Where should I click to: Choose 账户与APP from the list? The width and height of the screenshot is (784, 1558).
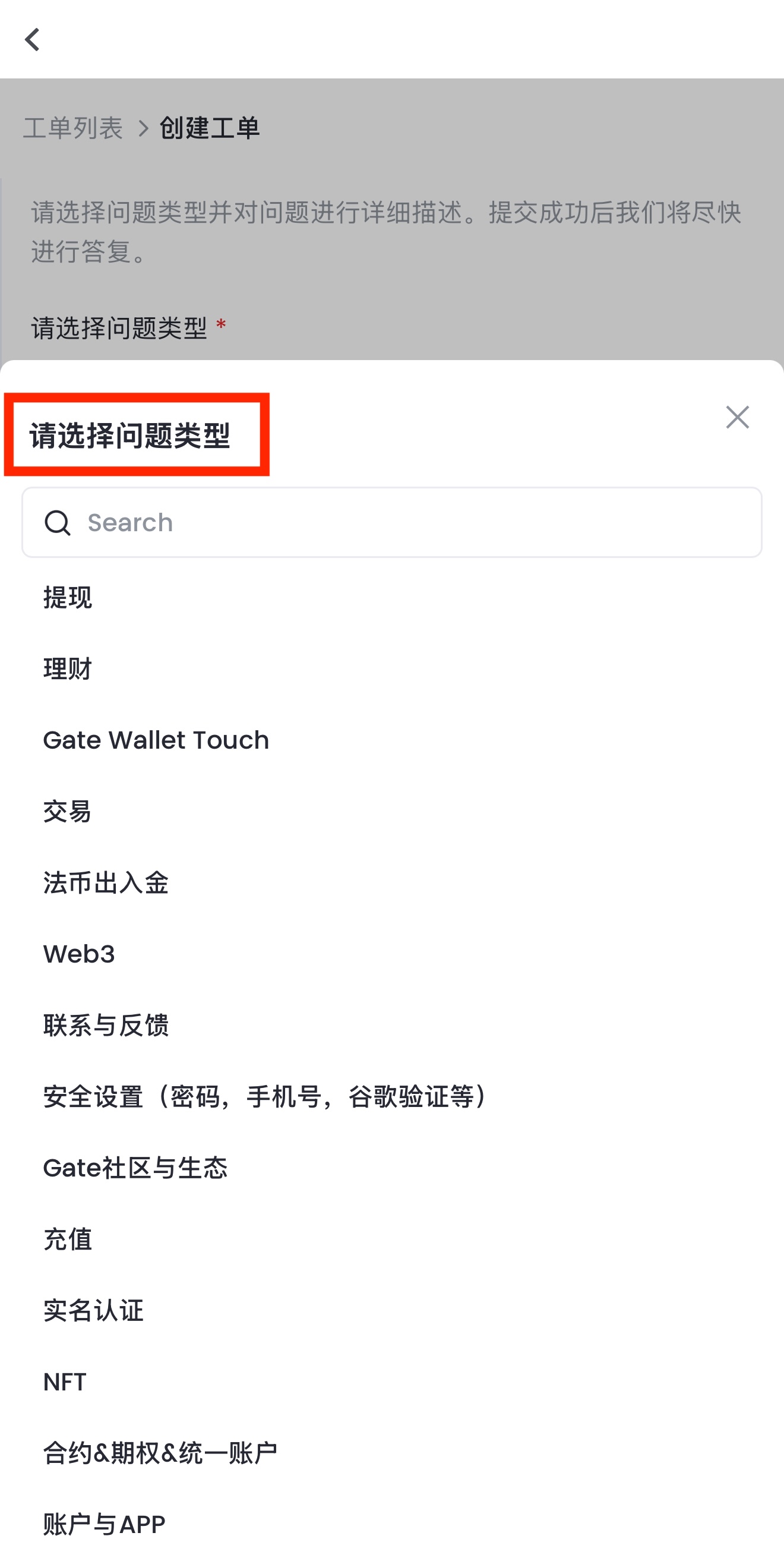click(x=105, y=1524)
